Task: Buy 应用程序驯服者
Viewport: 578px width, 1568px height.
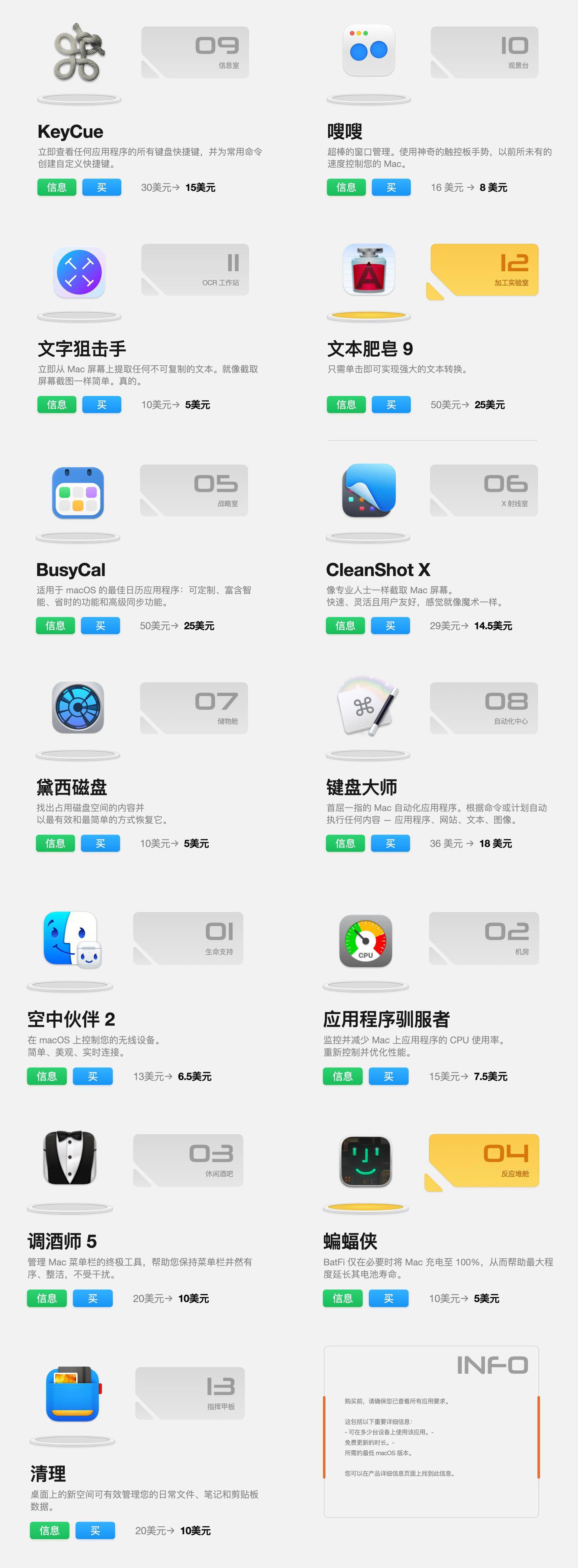Action: point(388,1076)
